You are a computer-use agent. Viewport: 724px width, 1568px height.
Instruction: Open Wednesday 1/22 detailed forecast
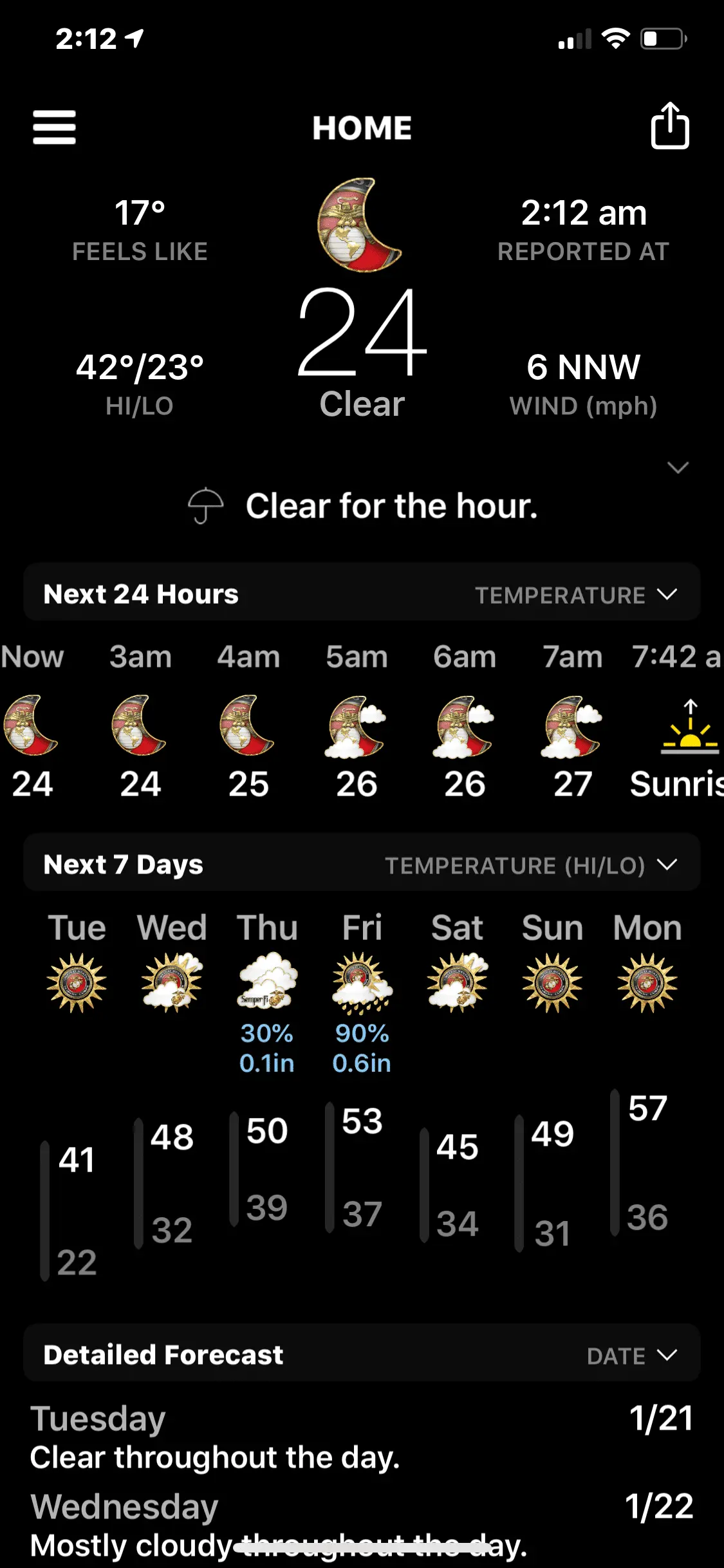360,1524
